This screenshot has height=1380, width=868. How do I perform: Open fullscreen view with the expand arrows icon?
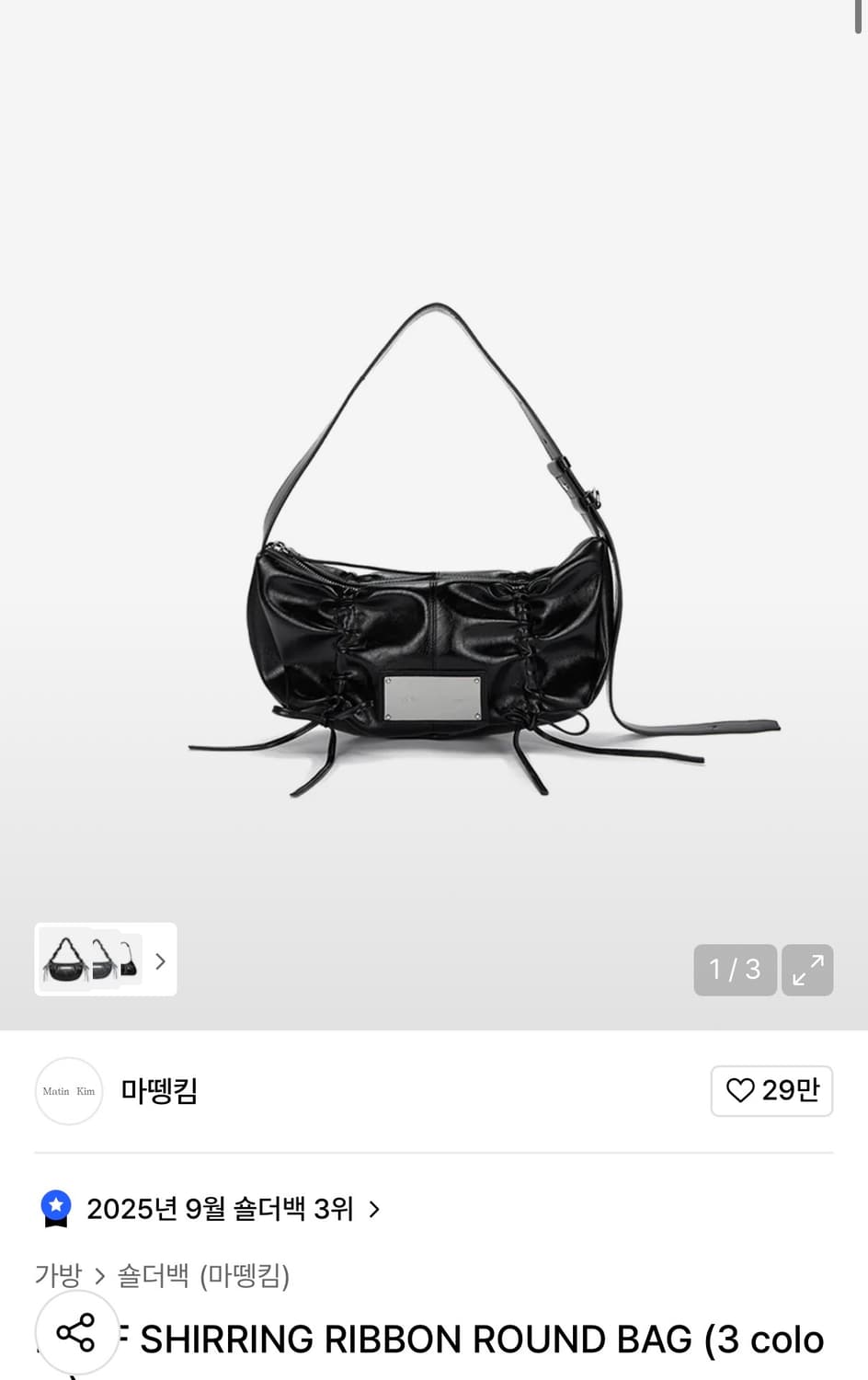[807, 970]
